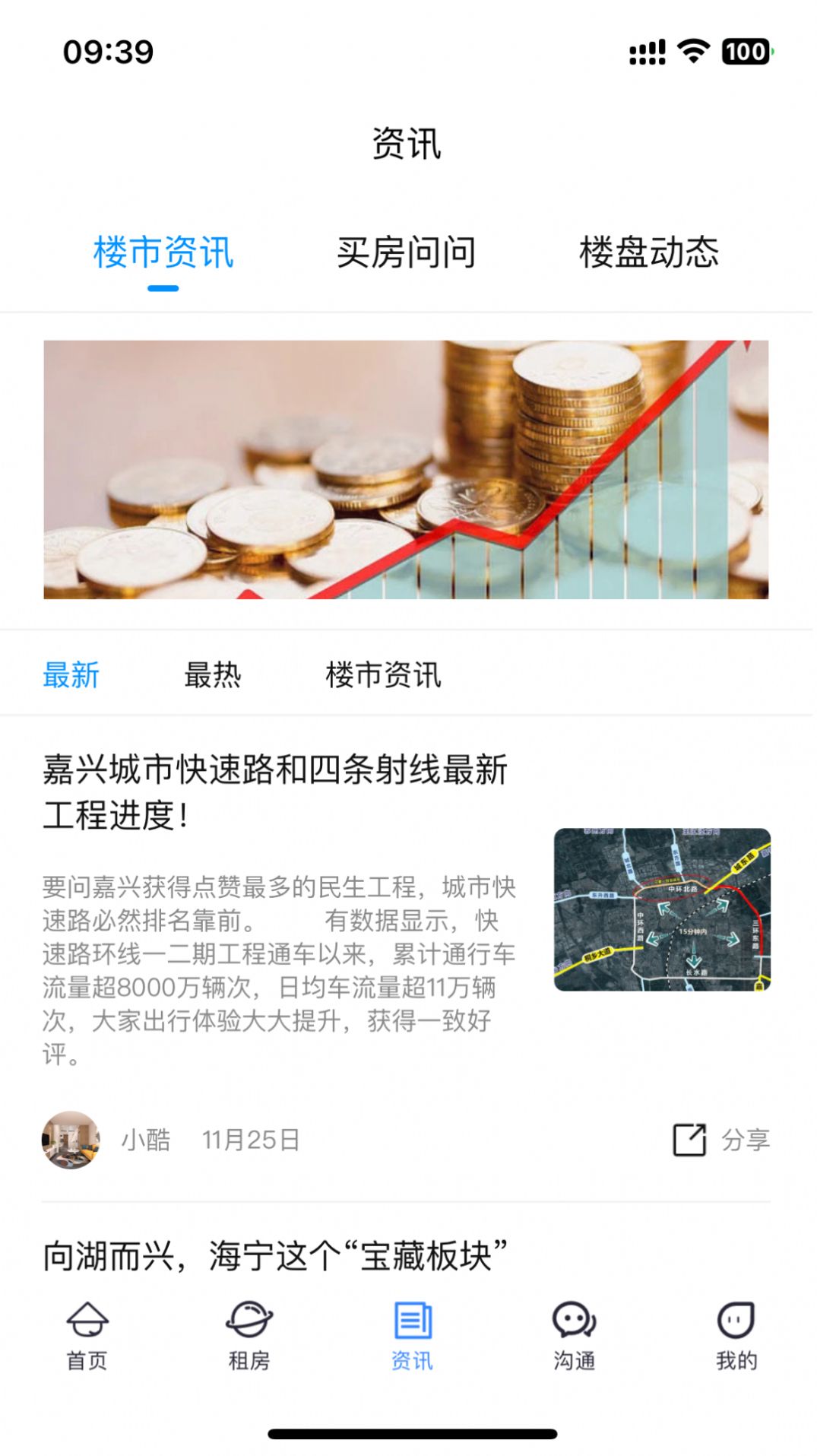View the road map image of the article
The width and height of the screenshot is (817, 1456).
[663, 910]
